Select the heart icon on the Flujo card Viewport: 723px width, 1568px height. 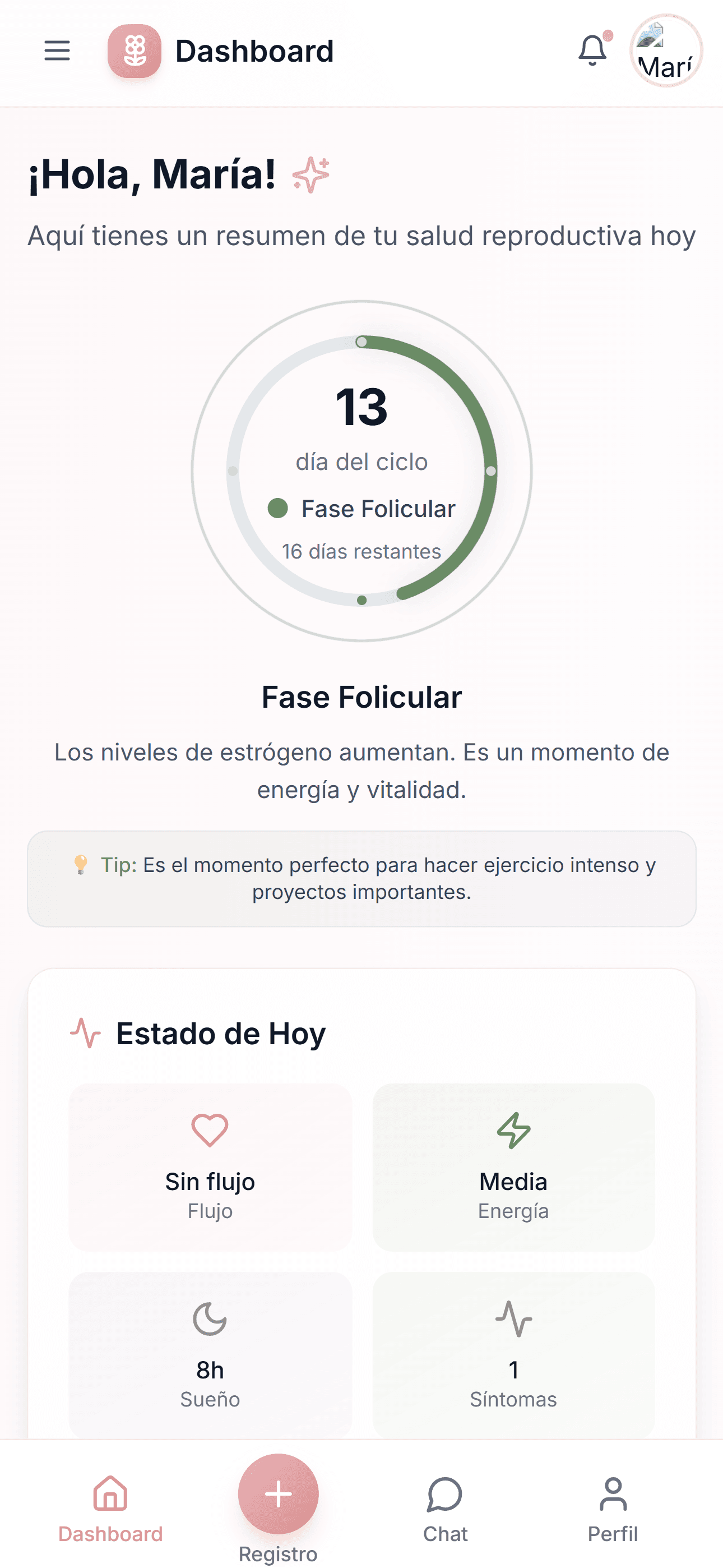coord(210,1131)
